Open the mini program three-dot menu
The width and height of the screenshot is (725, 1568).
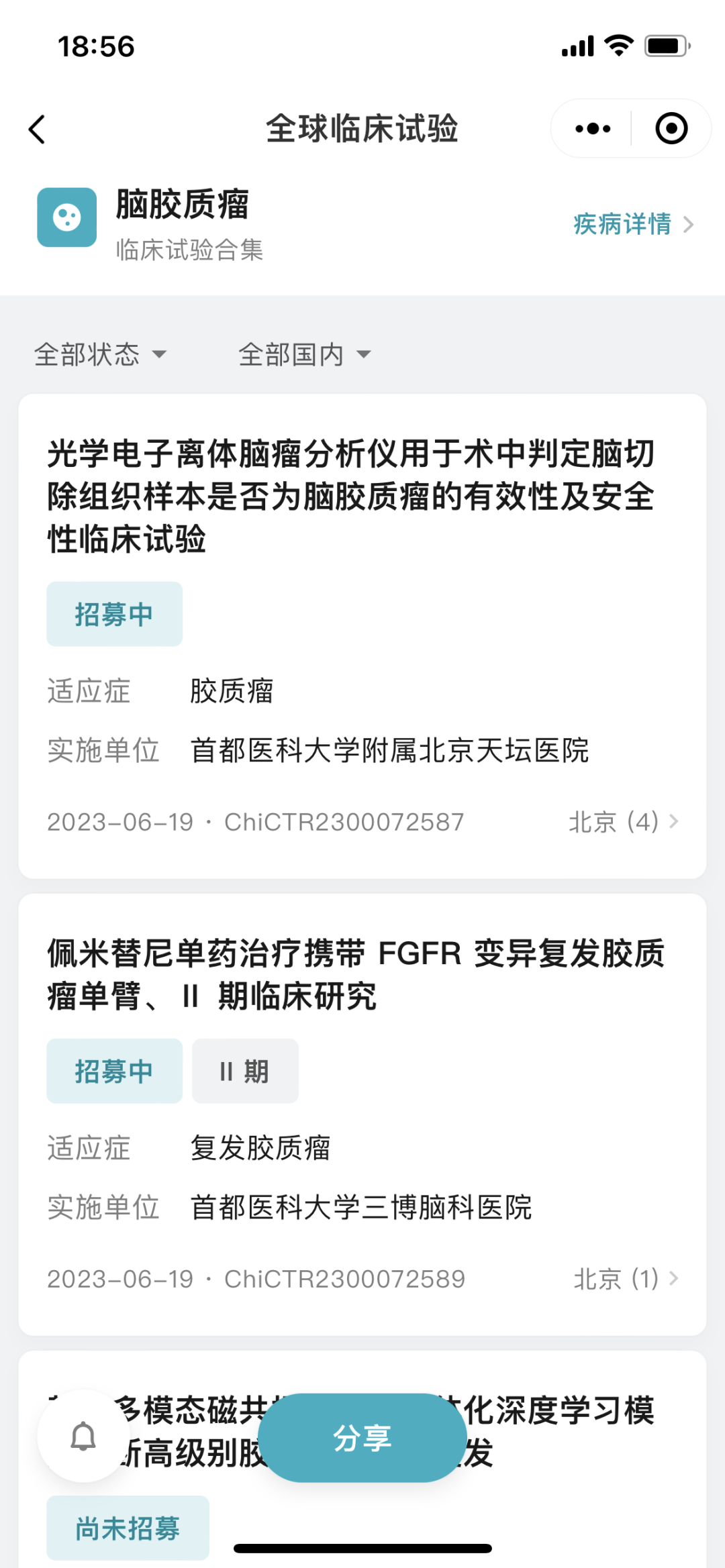coord(593,128)
